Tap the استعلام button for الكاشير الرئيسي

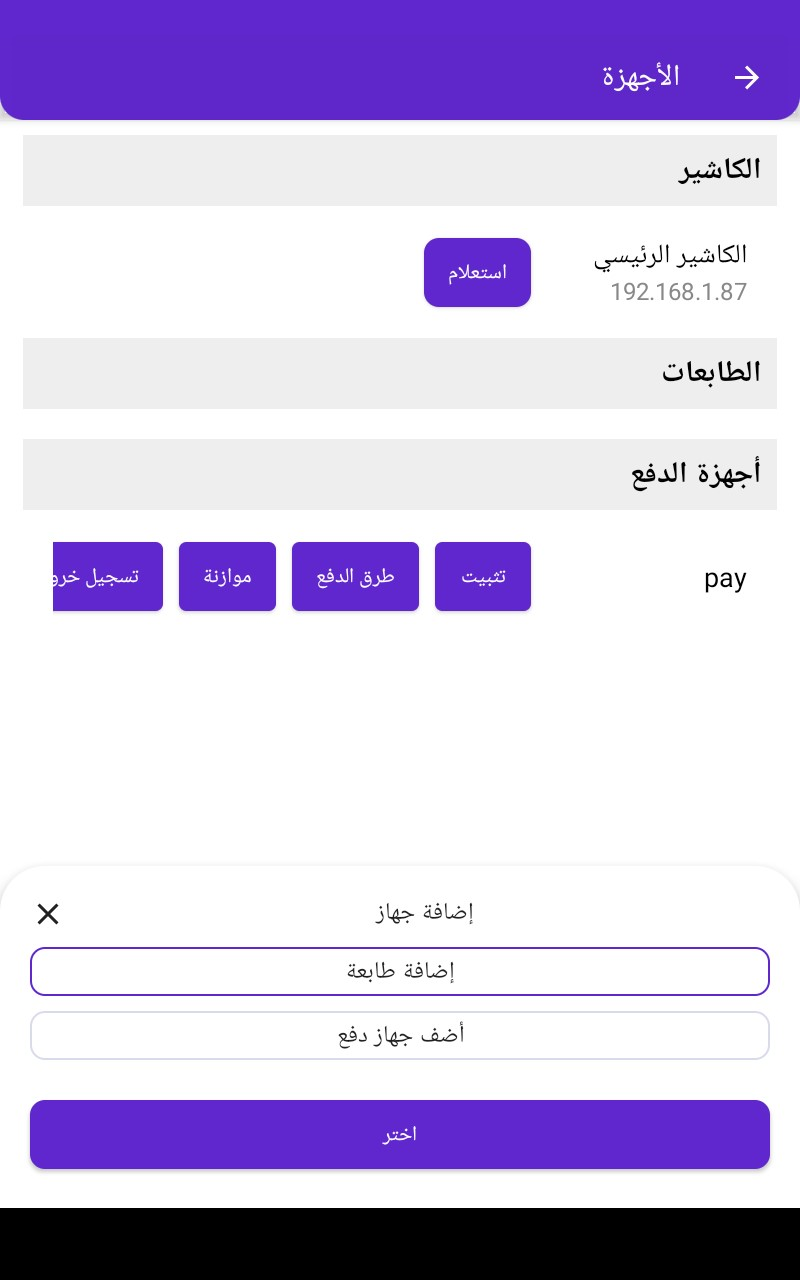point(477,272)
